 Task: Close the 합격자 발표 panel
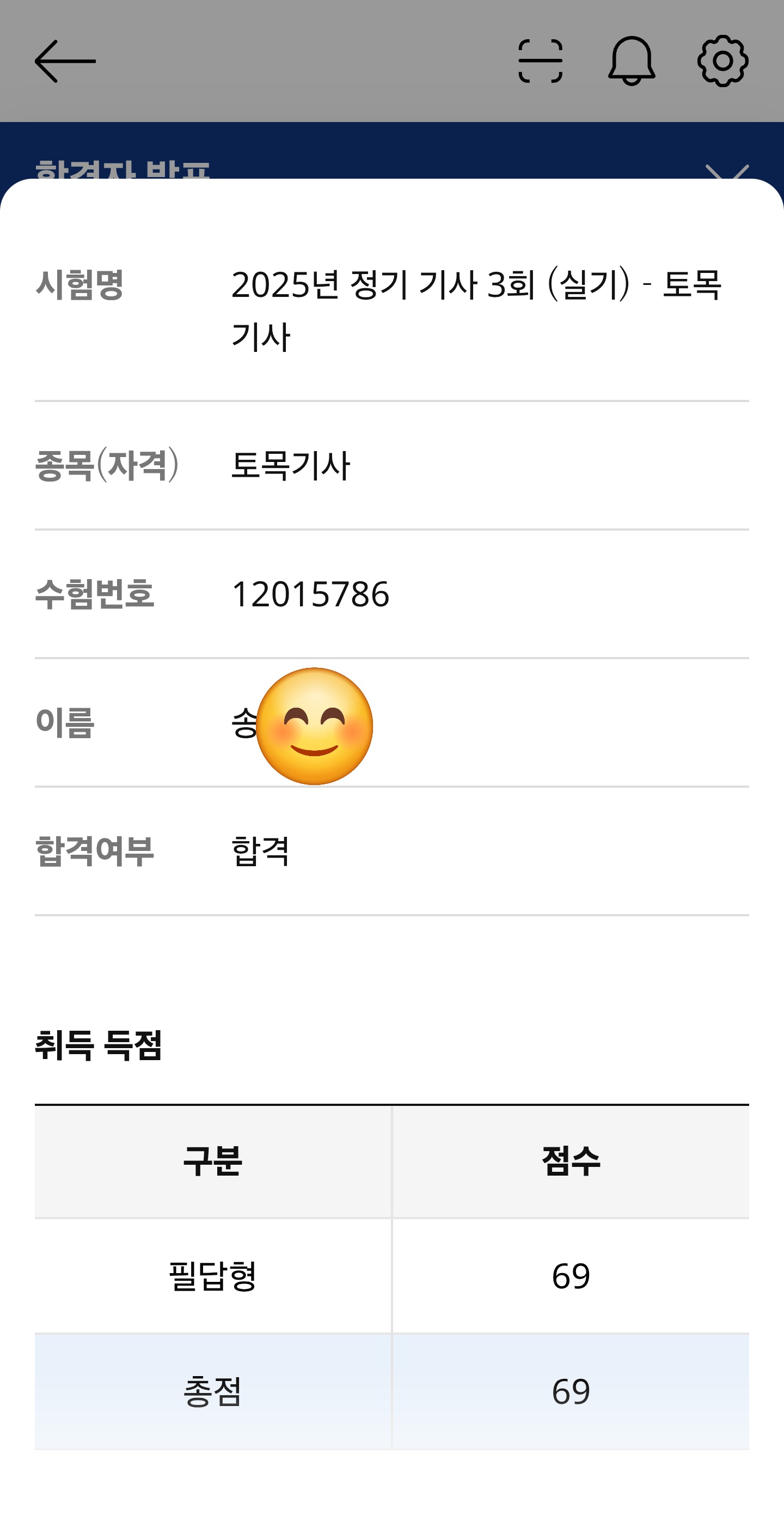pos(726,172)
